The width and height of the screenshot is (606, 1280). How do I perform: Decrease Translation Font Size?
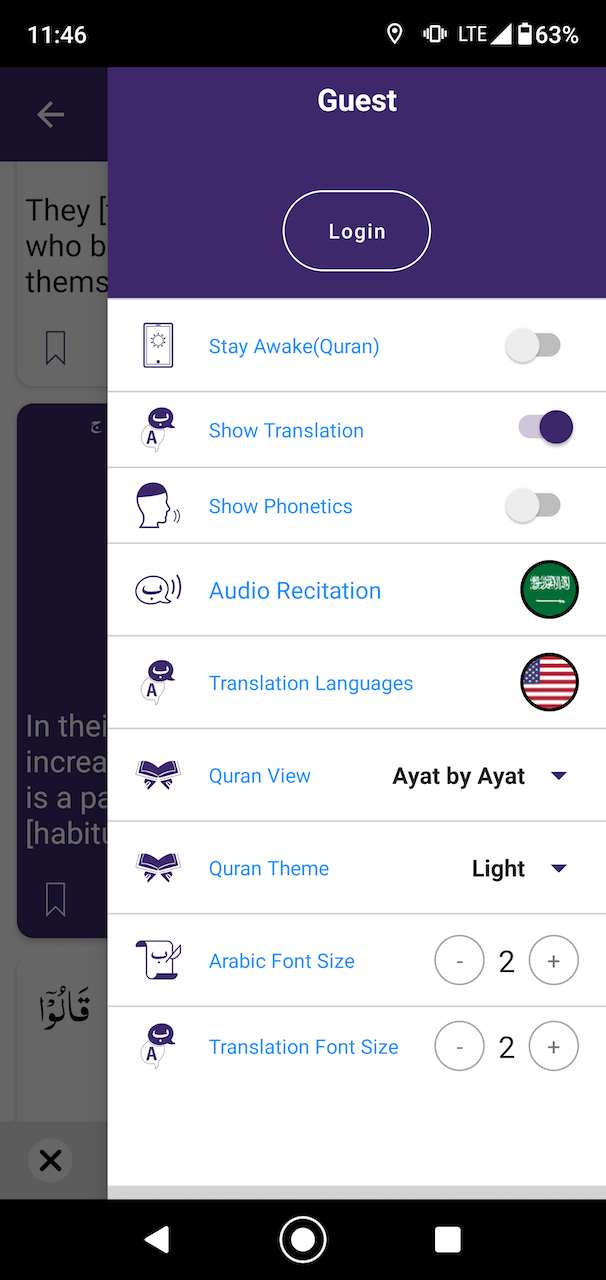[x=459, y=1047]
